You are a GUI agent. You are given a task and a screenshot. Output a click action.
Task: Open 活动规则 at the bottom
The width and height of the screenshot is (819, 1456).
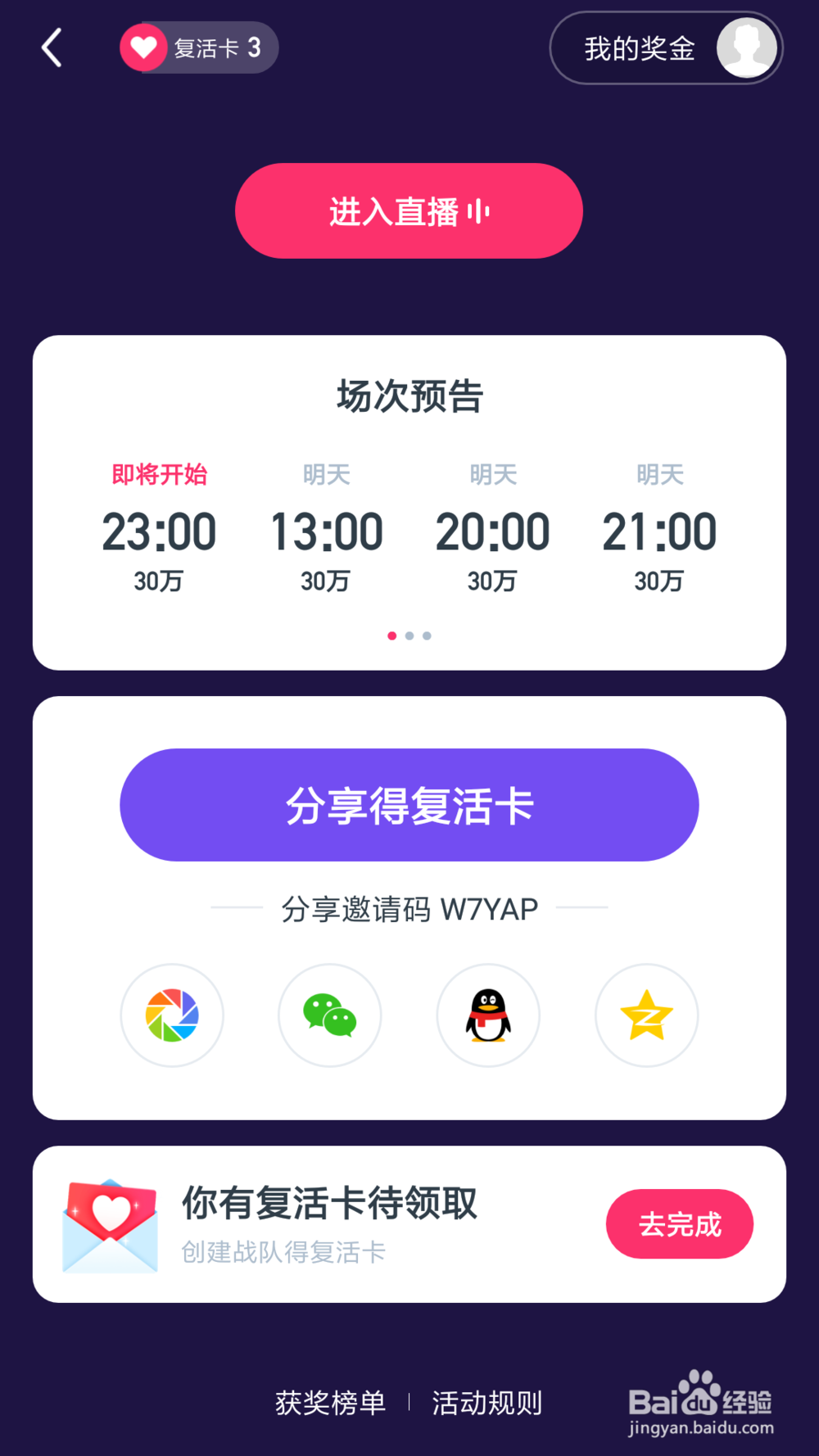click(x=487, y=1402)
